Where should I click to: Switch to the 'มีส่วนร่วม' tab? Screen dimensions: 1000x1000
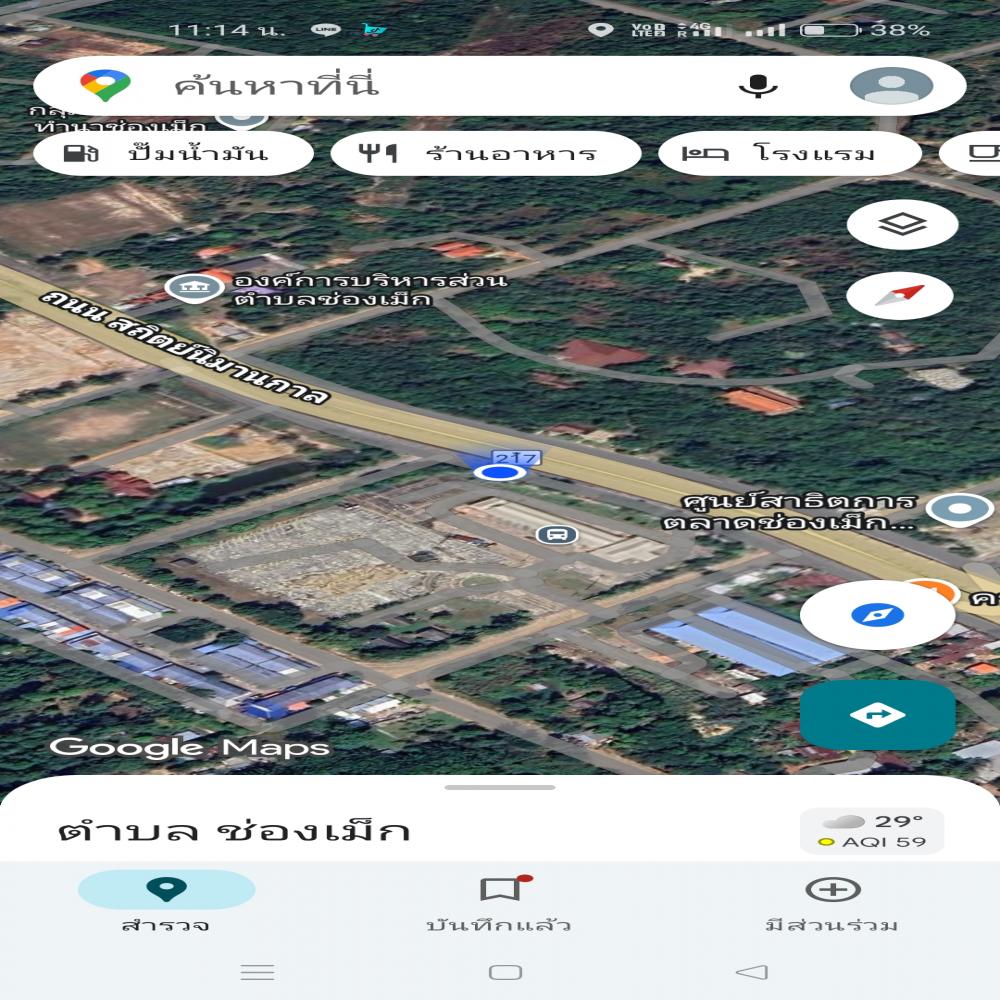[832, 901]
